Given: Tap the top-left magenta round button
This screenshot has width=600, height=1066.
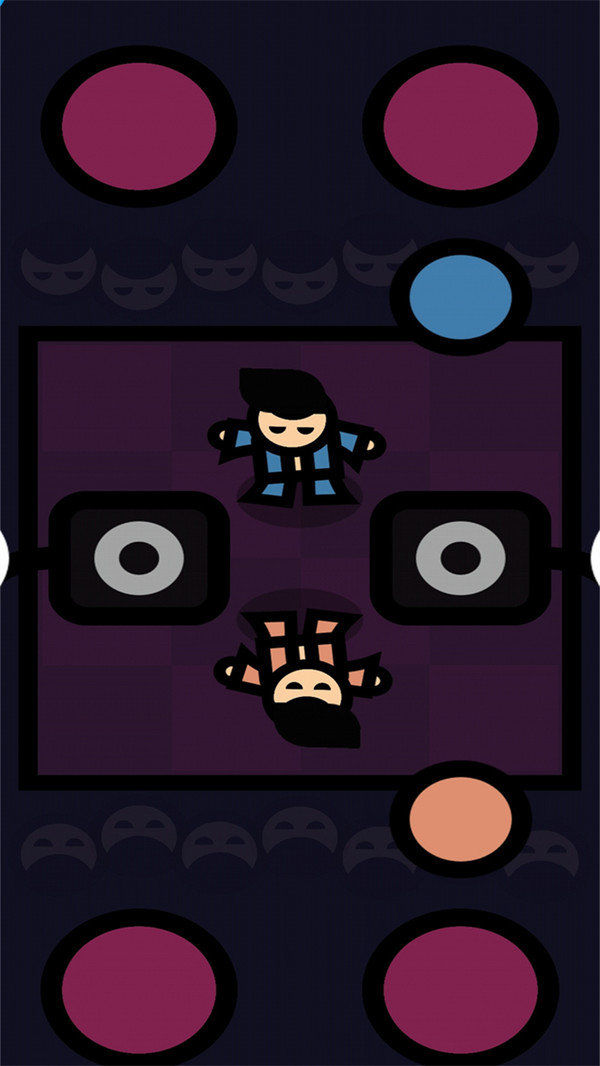Looking at the screenshot, I should 139,125.
